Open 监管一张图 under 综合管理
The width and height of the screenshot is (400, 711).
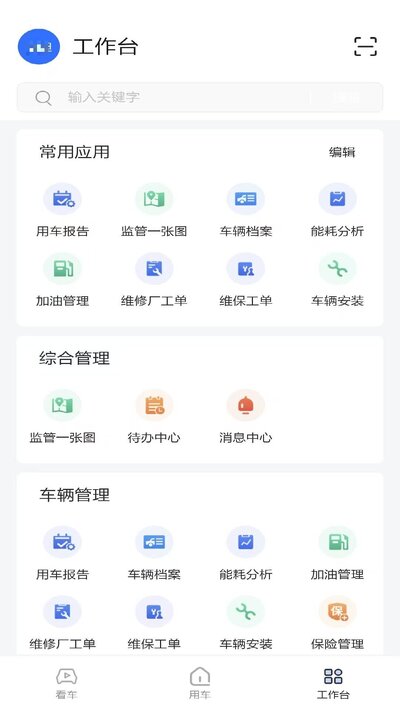pyautogui.click(x=63, y=417)
